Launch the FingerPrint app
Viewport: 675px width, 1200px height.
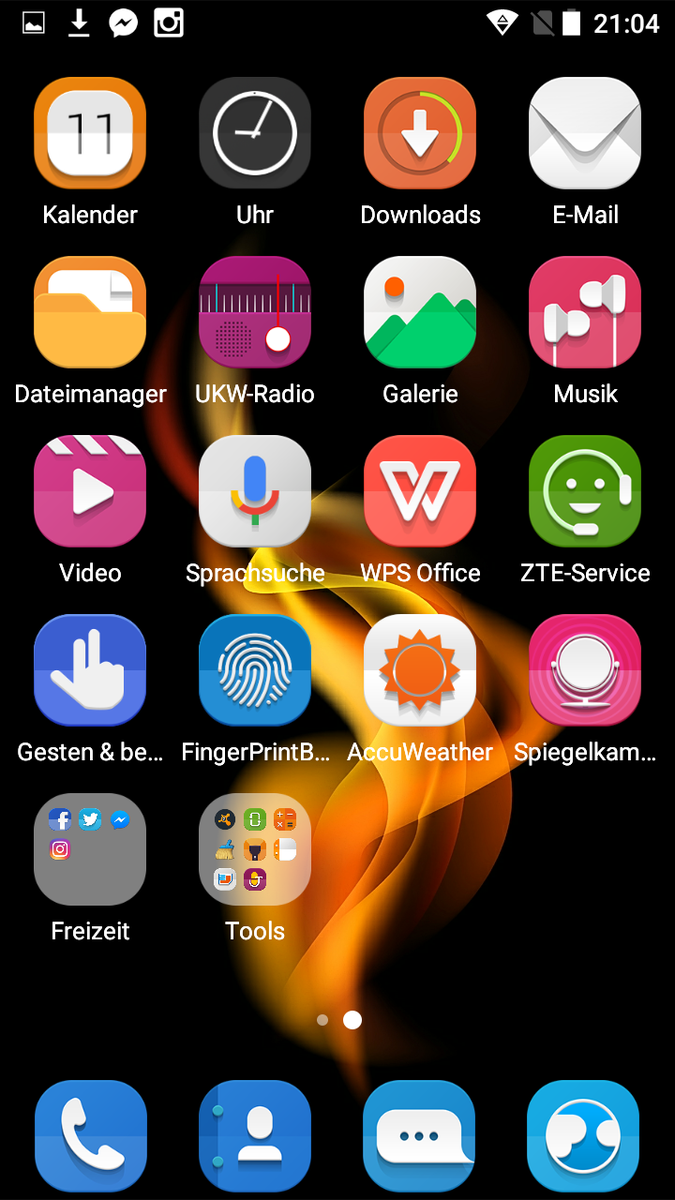point(255,671)
